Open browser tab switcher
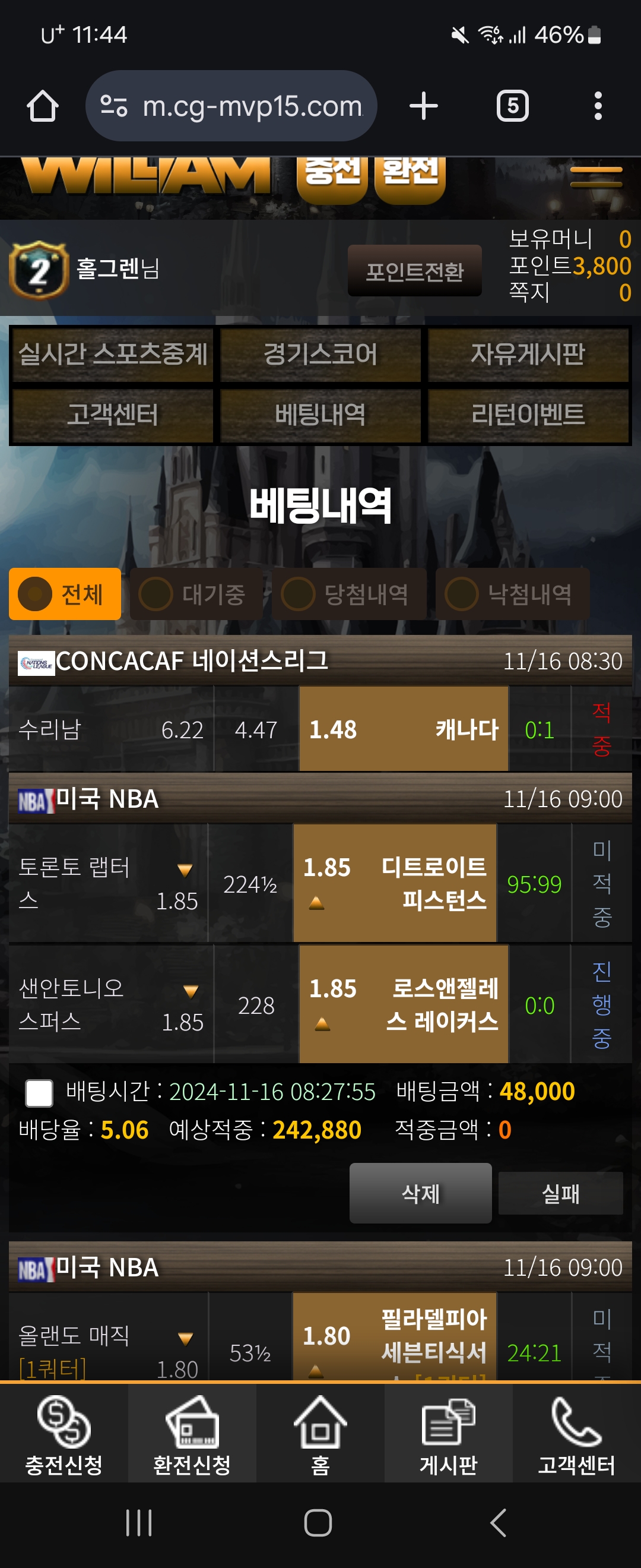The width and height of the screenshot is (641, 1568). point(512,106)
